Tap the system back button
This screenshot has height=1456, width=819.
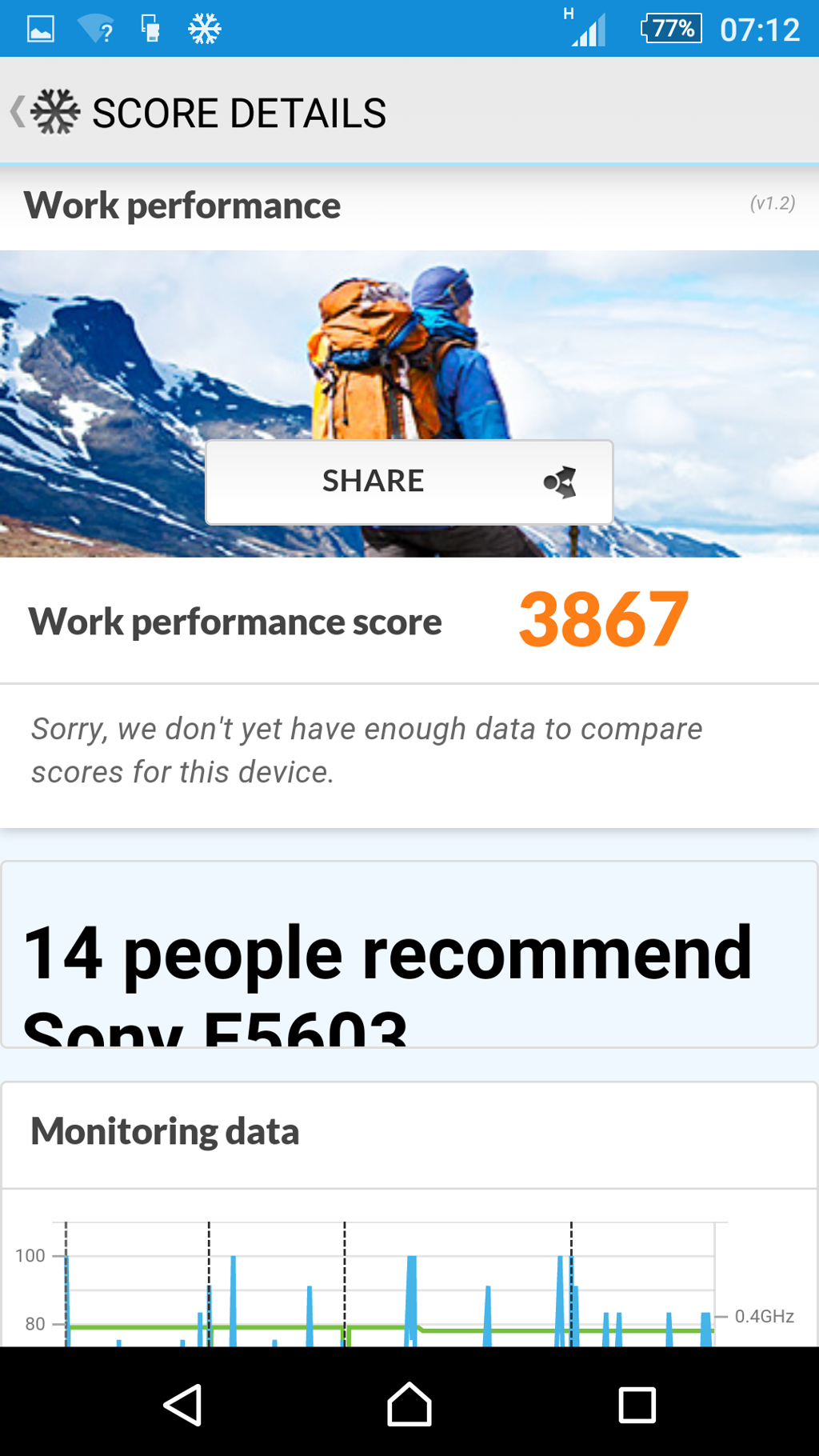pyautogui.click(x=182, y=1405)
